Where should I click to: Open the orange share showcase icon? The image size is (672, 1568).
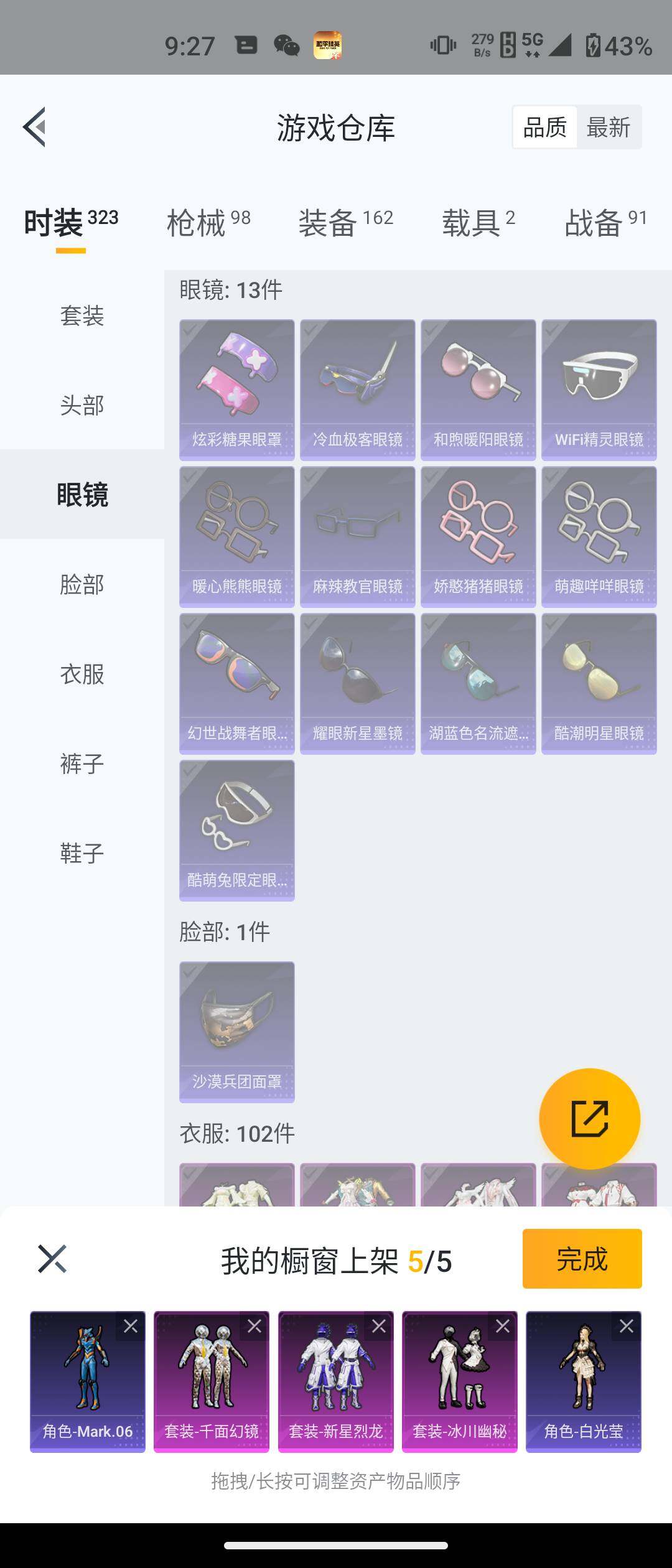590,1118
